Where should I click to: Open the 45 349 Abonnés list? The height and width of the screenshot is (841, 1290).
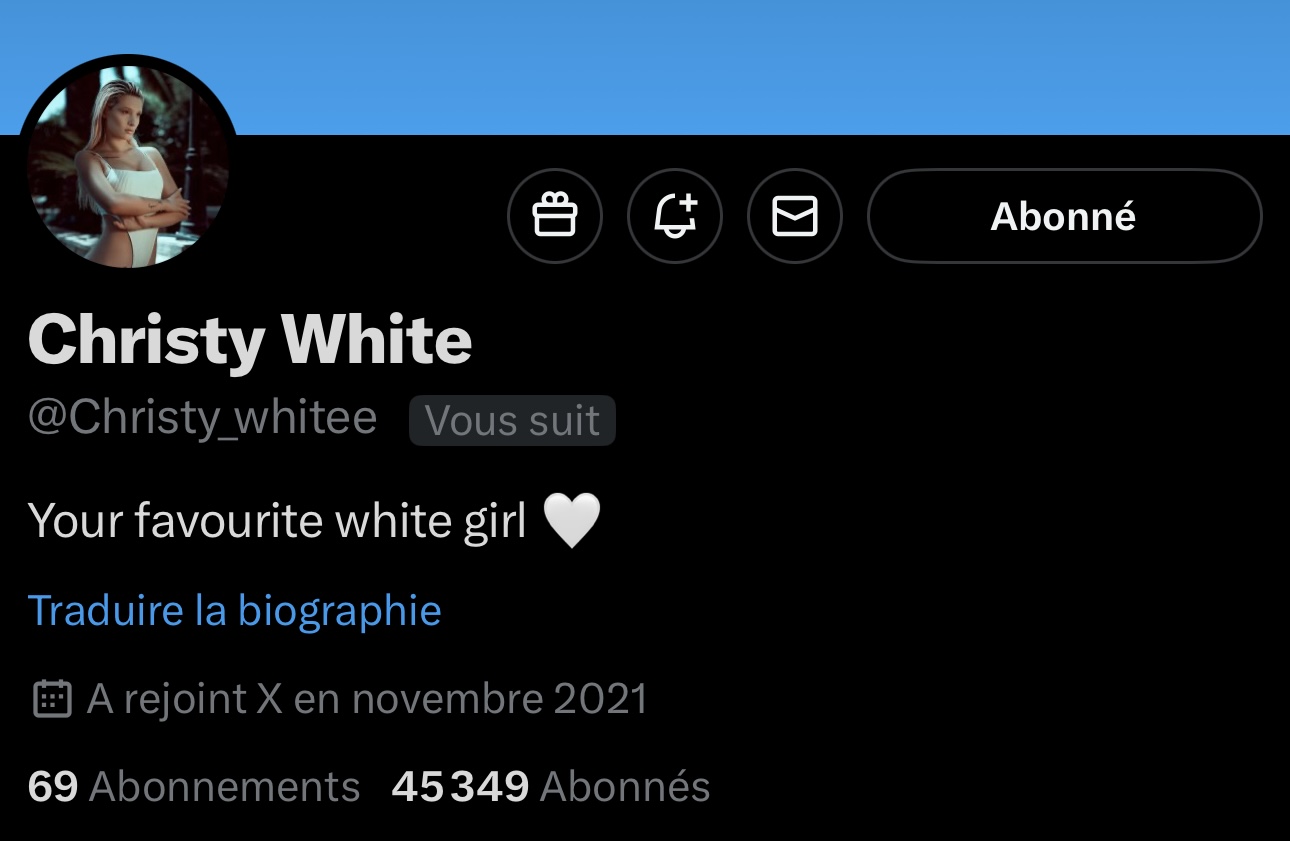click(x=551, y=787)
